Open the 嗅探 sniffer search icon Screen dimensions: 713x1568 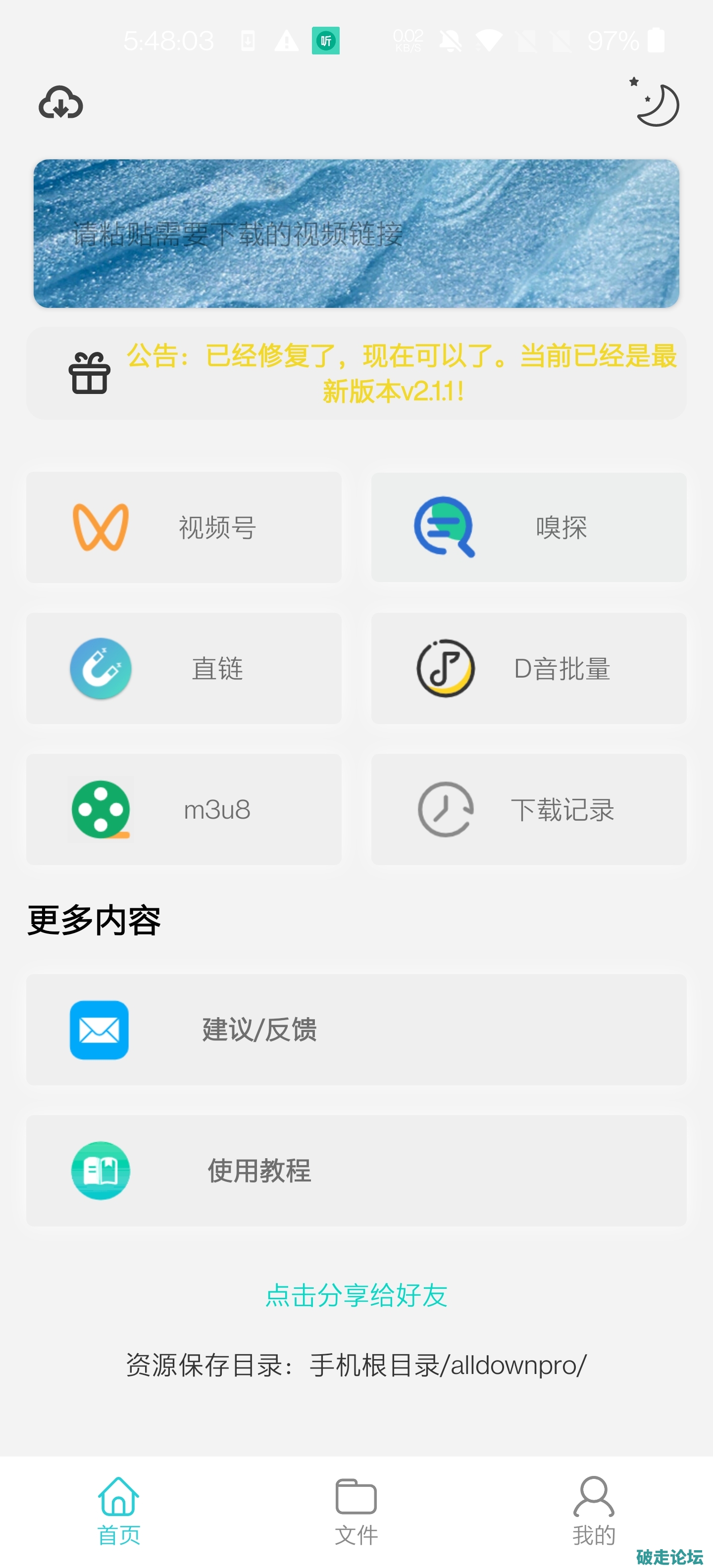pos(444,527)
